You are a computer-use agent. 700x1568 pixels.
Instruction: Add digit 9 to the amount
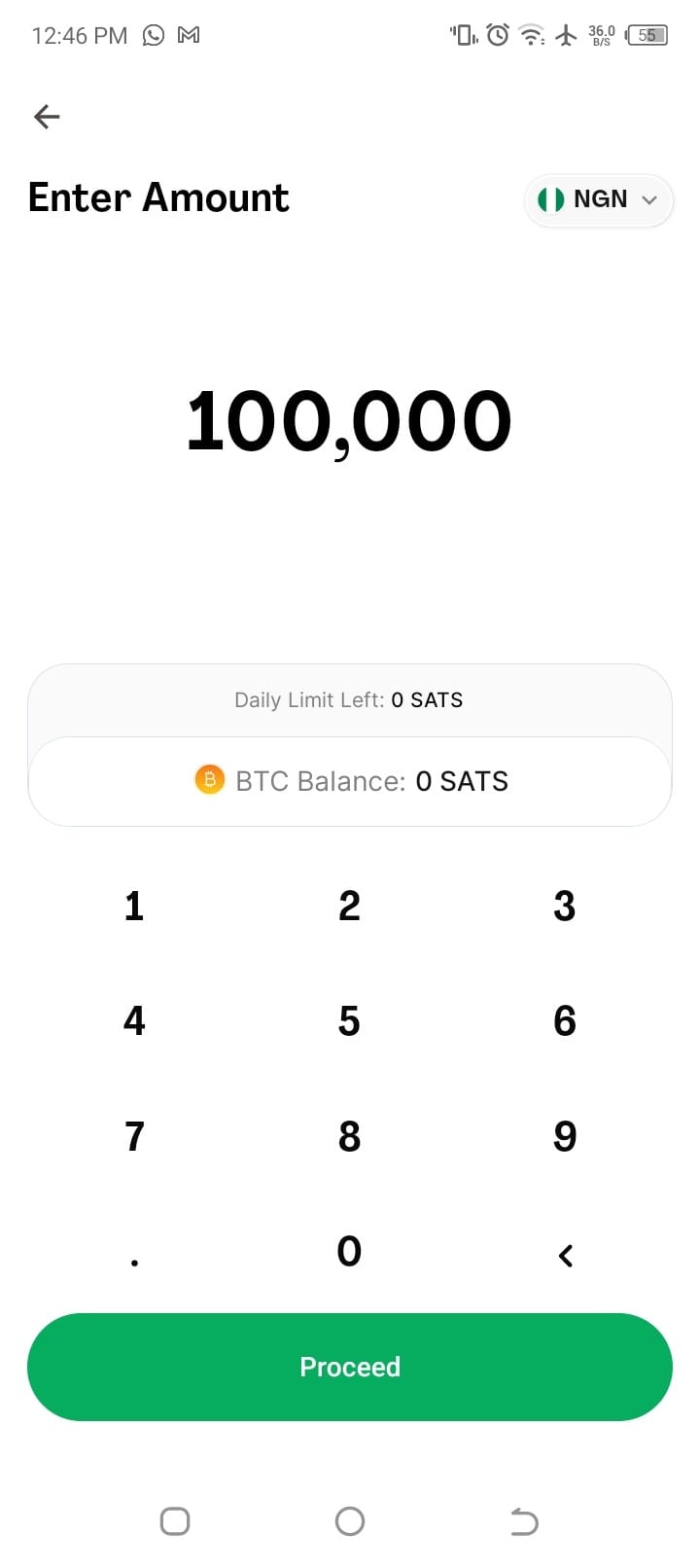(564, 1136)
